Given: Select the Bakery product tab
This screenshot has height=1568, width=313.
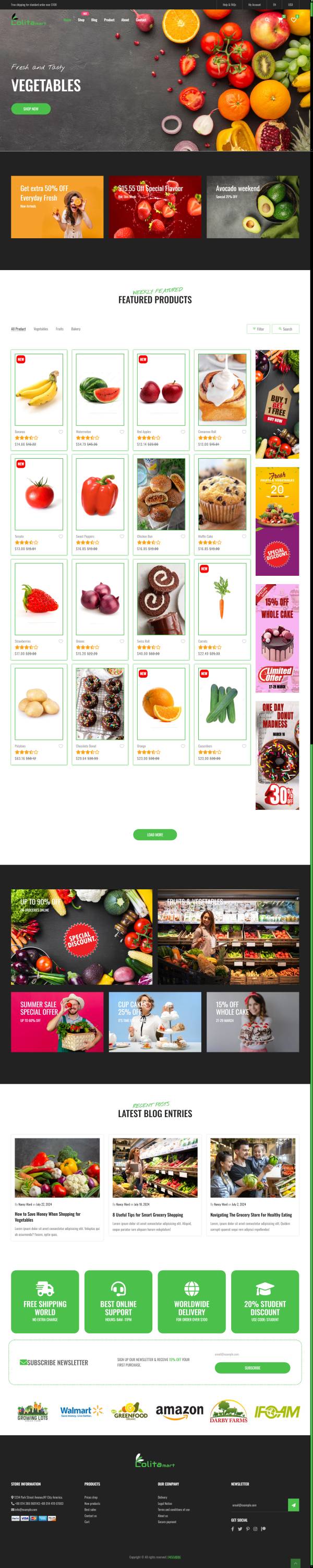Looking at the screenshot, I should pos(75,329).
